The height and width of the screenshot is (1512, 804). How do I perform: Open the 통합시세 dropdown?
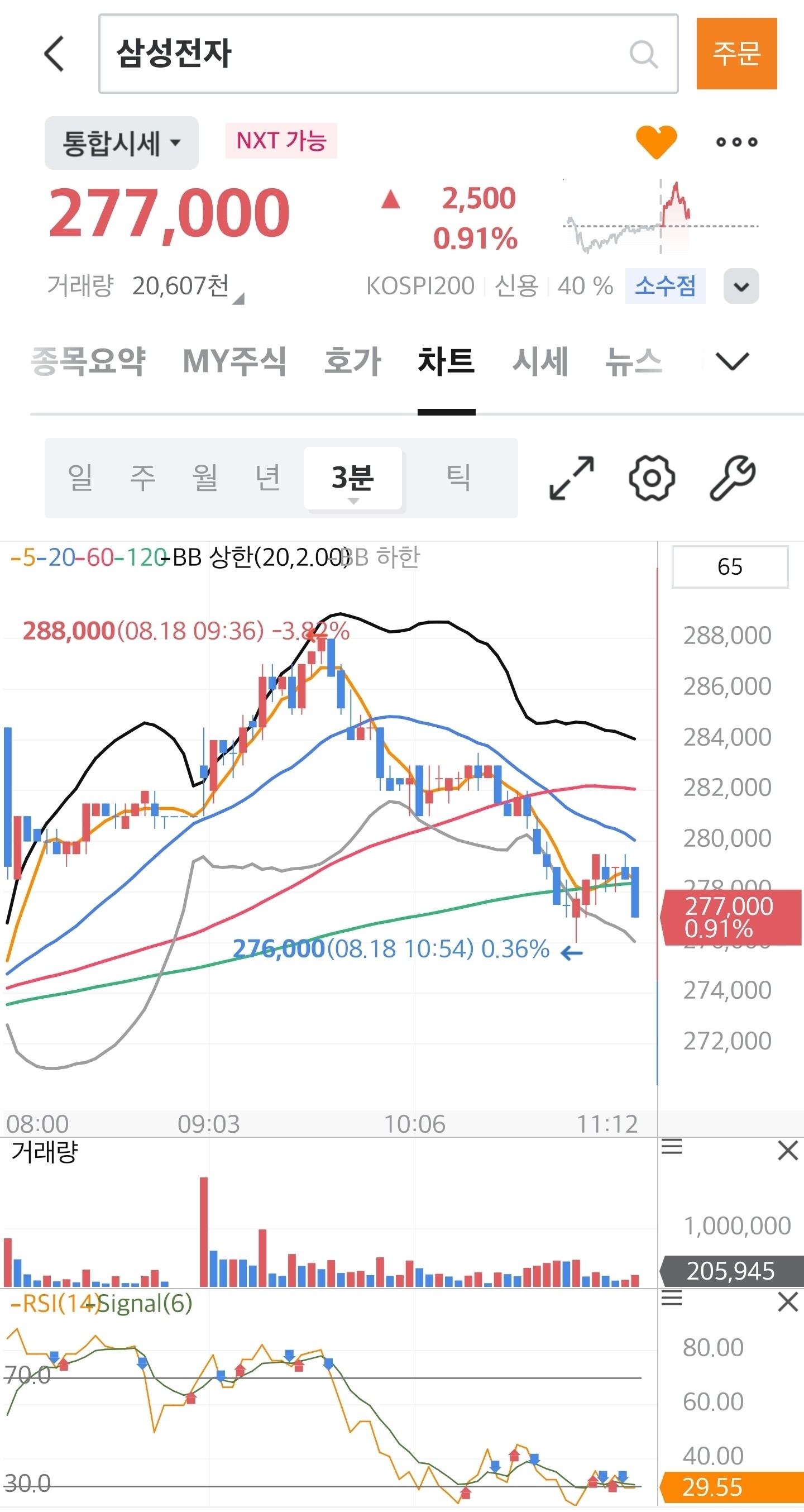coord(122,142)
